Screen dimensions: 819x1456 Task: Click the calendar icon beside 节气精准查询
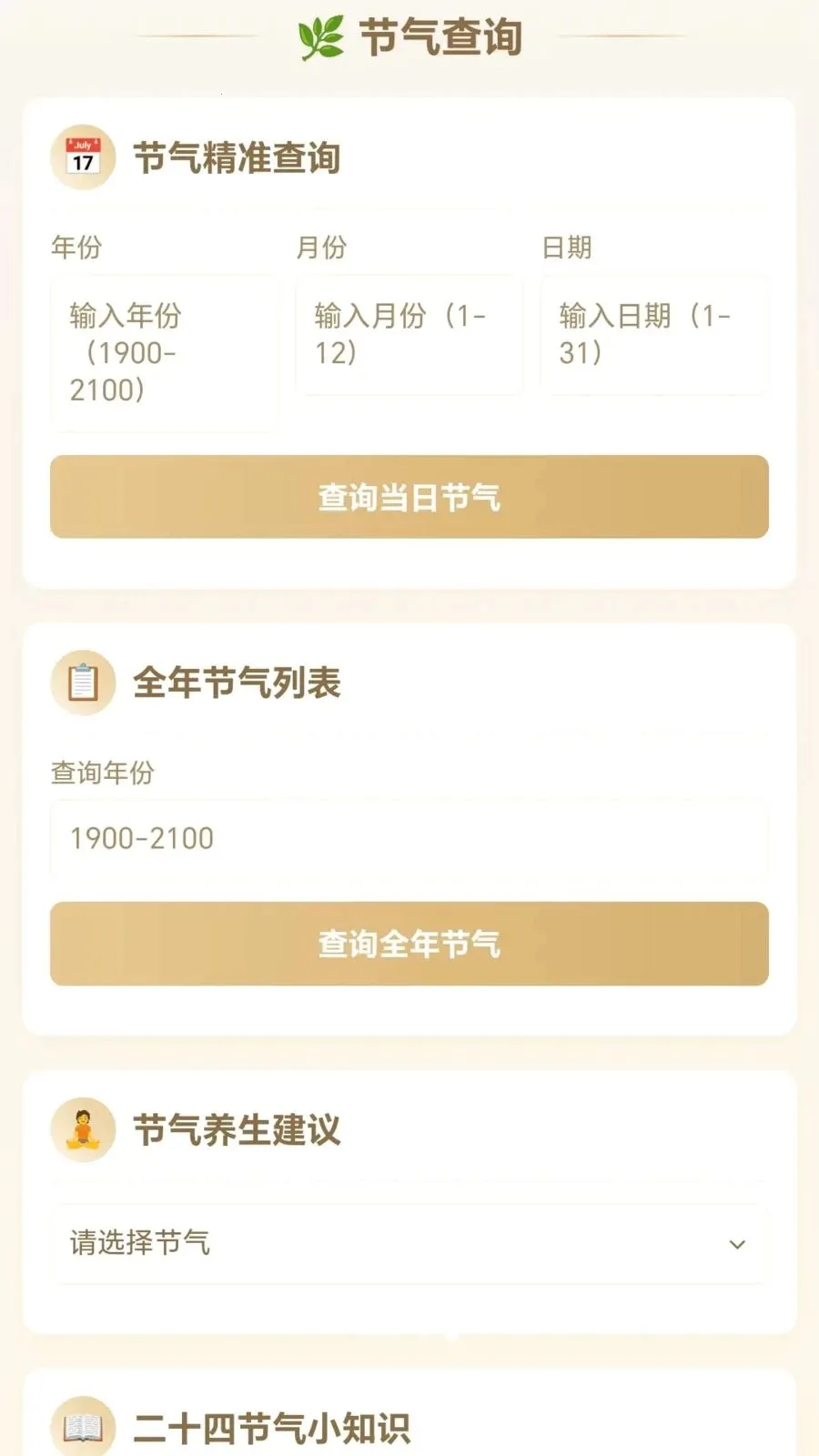(83, 157)
